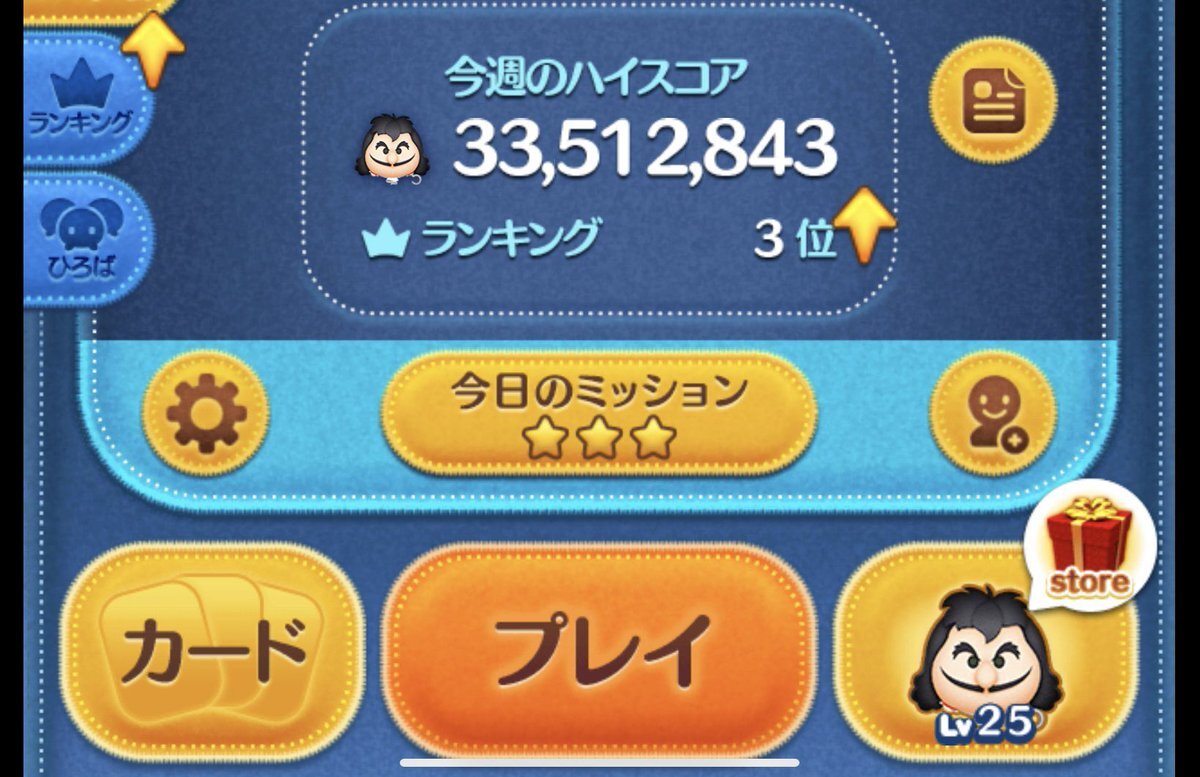Image resolution: width=1200 pixels, height=777 pixels.
Task: Open the add friend icon
Action: coord(992,412)
